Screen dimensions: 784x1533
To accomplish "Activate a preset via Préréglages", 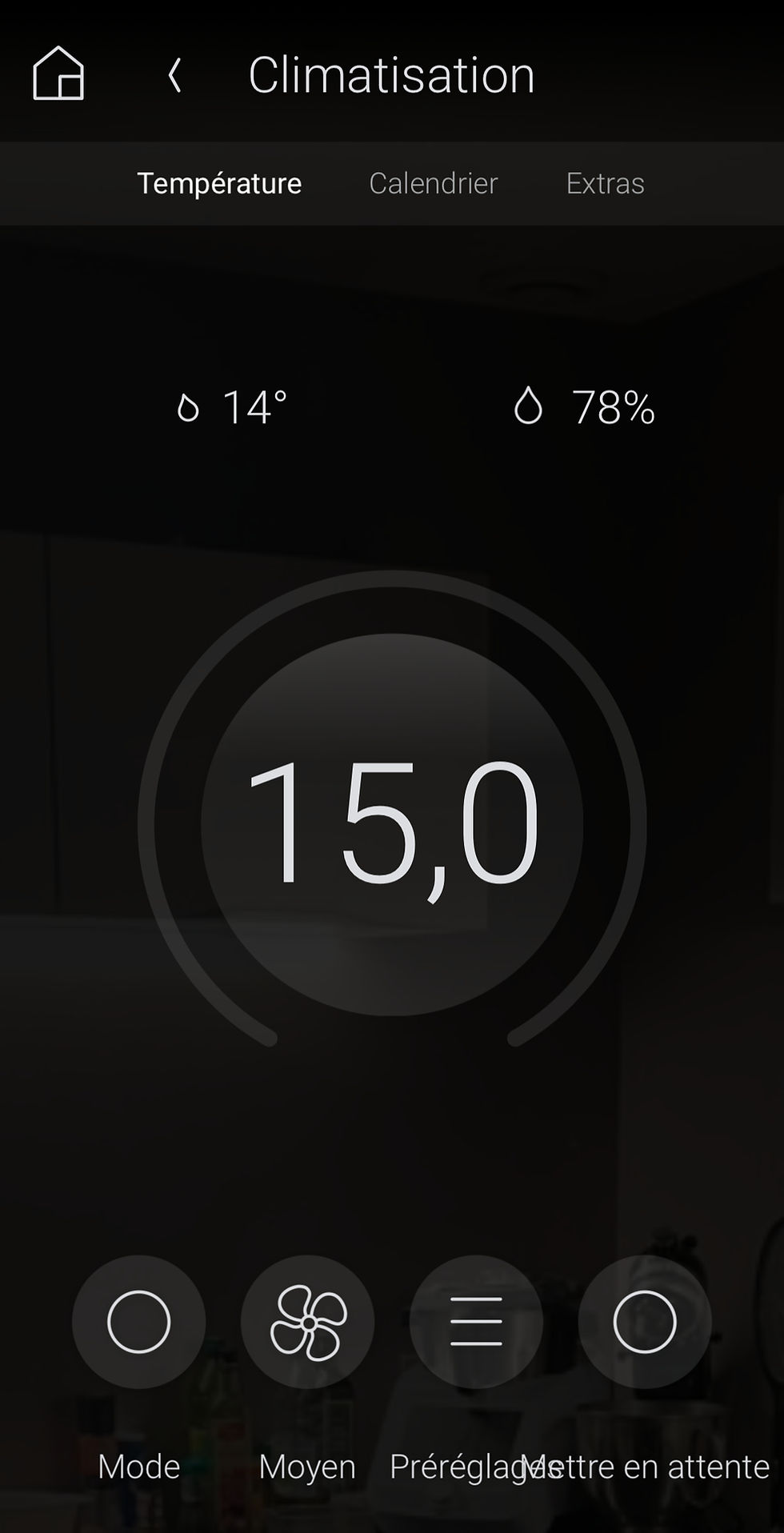I will pyautogui.click(x=477, y=1323).
